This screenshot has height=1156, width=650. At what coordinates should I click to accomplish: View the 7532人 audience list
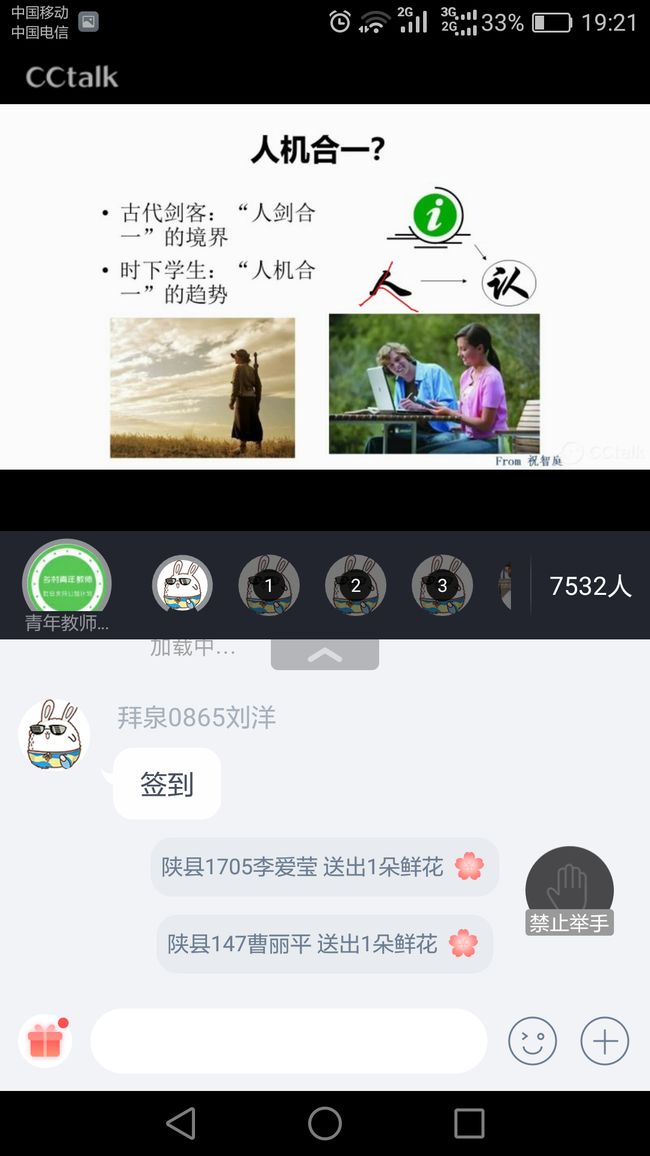click(x=590, y=586)
